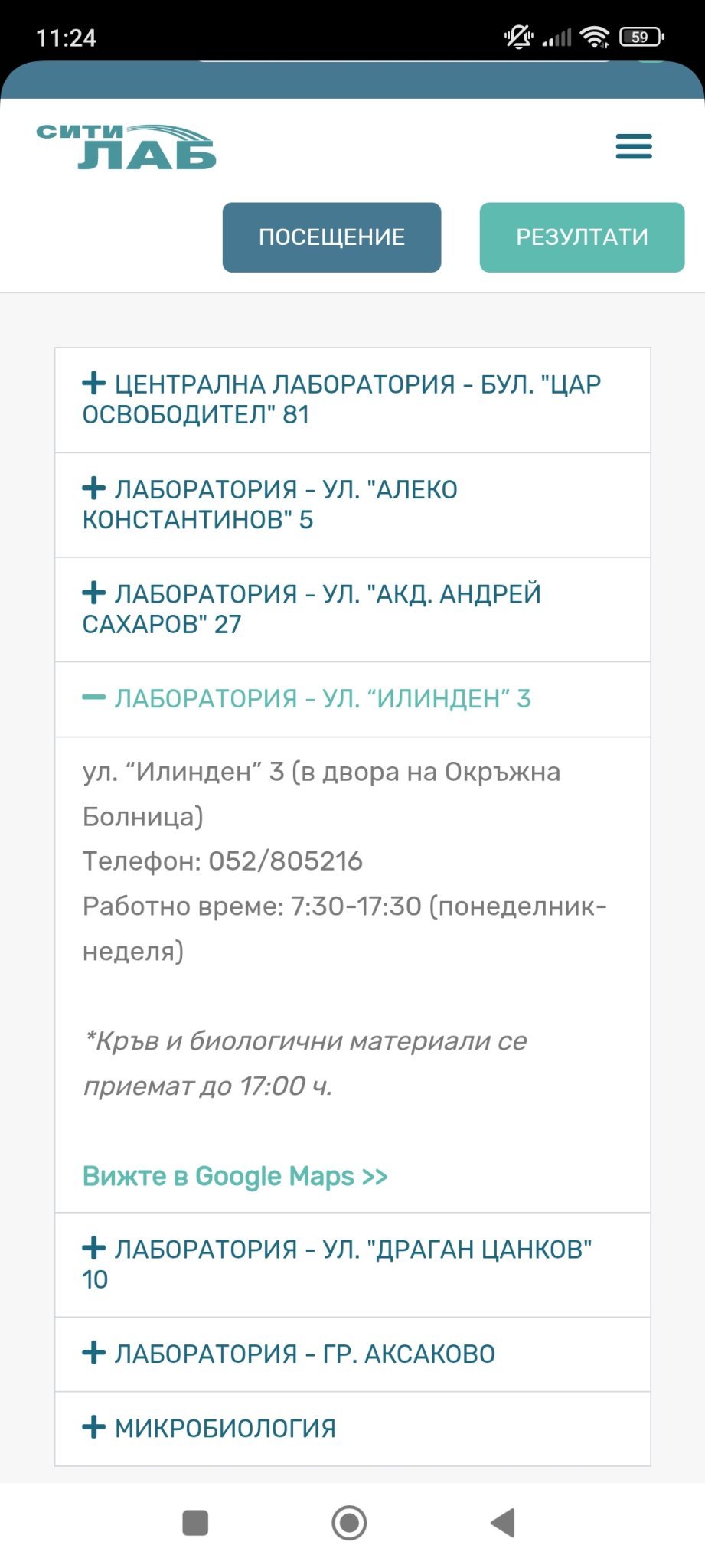This screenshot has width=705, height=1568.
Task: Expand the Микробиология section
Action: pos(353,1429)
